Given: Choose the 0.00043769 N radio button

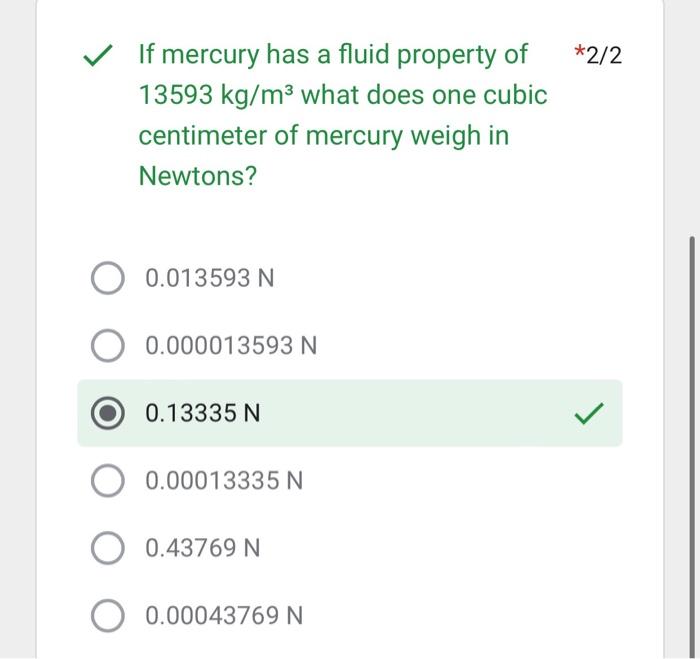Looking at the screenshot, I should 108,615.
